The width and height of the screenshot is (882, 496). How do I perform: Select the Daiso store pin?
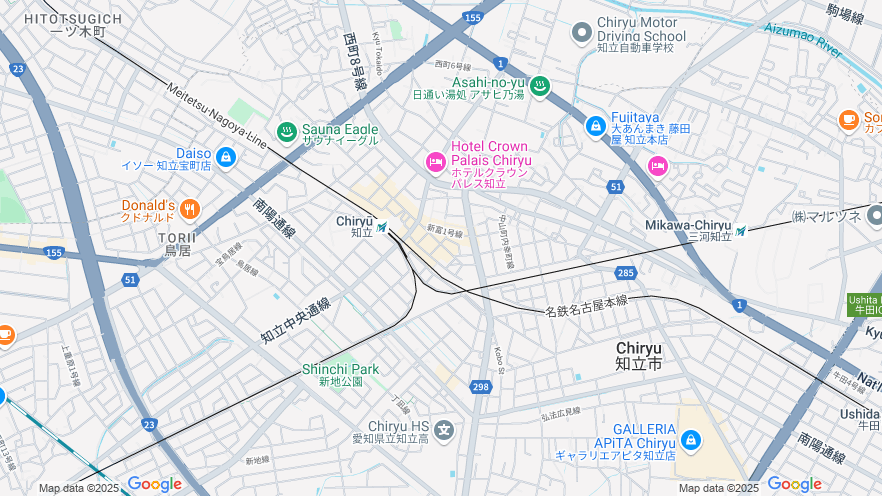pos(225,158)
